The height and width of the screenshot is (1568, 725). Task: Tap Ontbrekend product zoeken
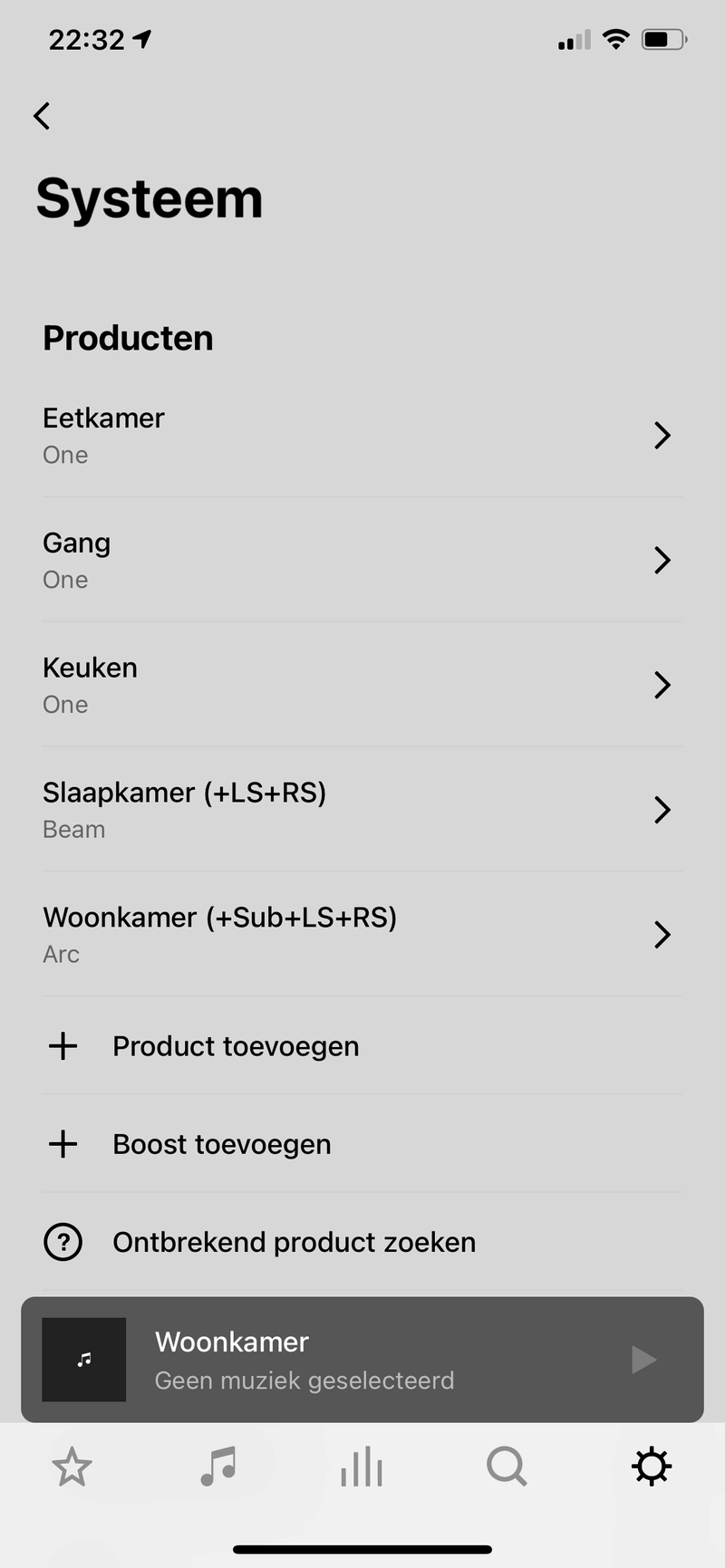pyautogui.click(x=294, y=1242)
